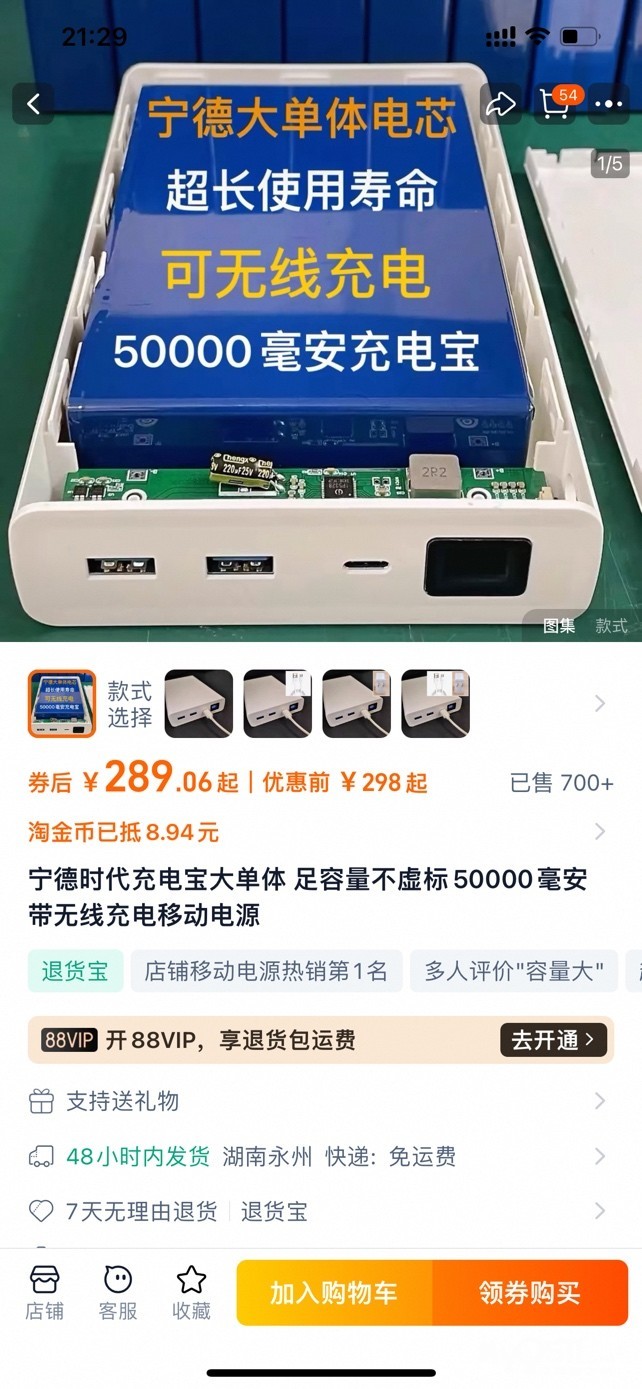This screenshot has width=642, height=1389.
Task: Switch to the 图集 image tab
Action: point(559,625)
